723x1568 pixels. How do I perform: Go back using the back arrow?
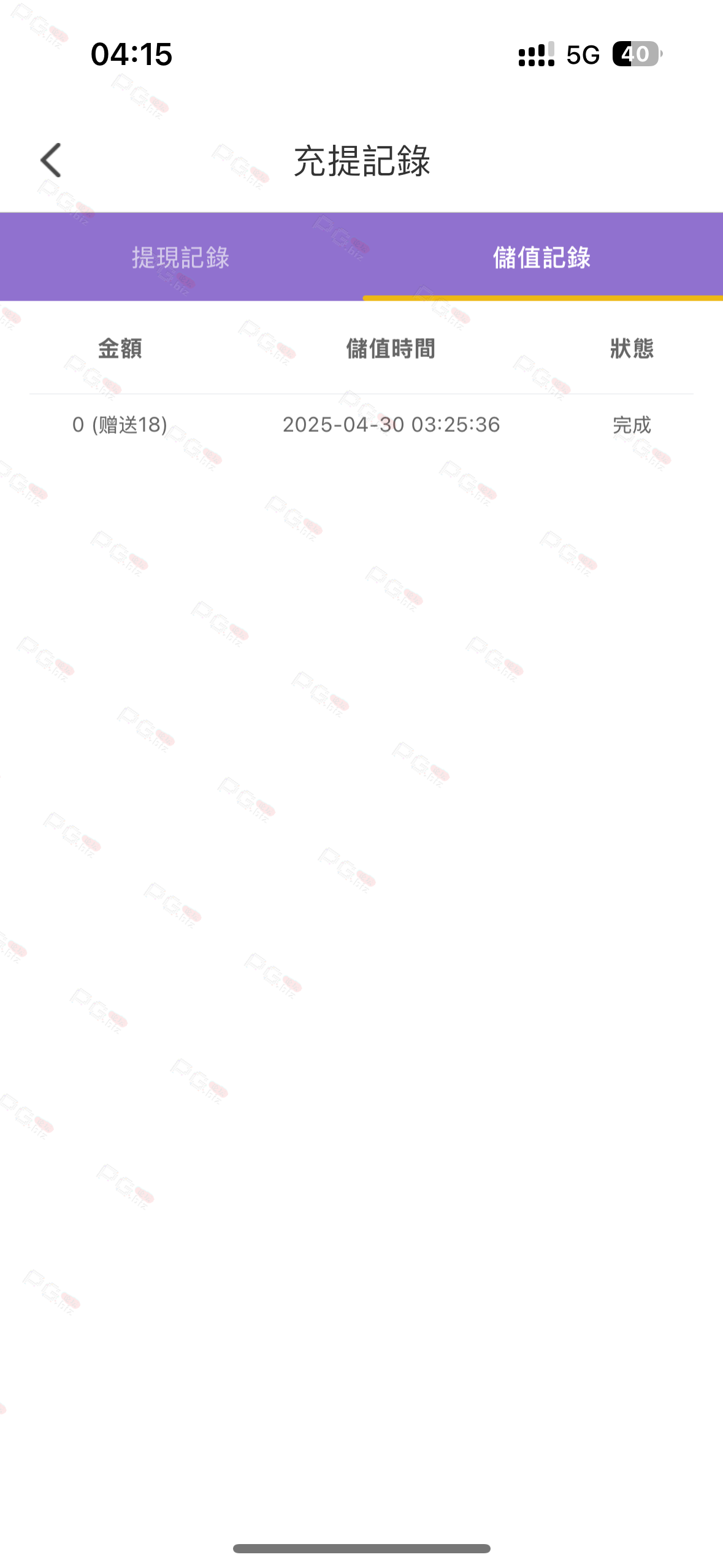51,160
